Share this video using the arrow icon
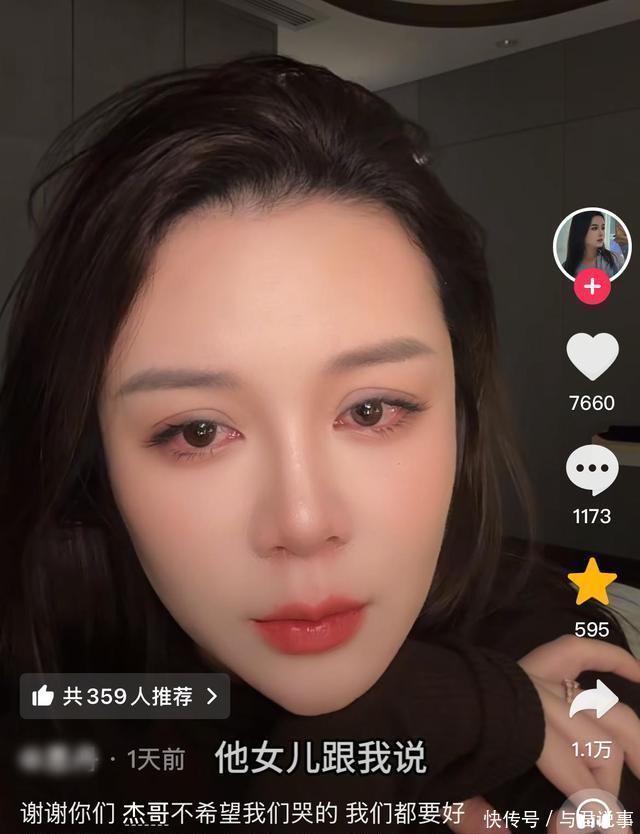Screen dimensions: 640x834 tap(592, 699)
